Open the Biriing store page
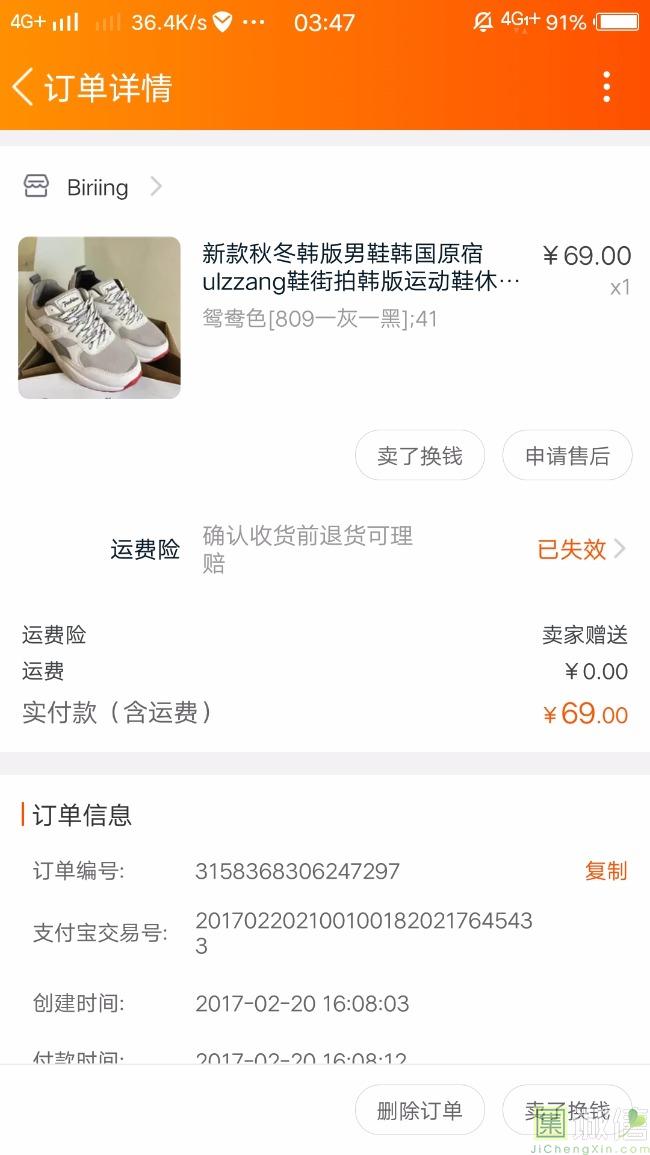650x1155 pixels. 97,187
